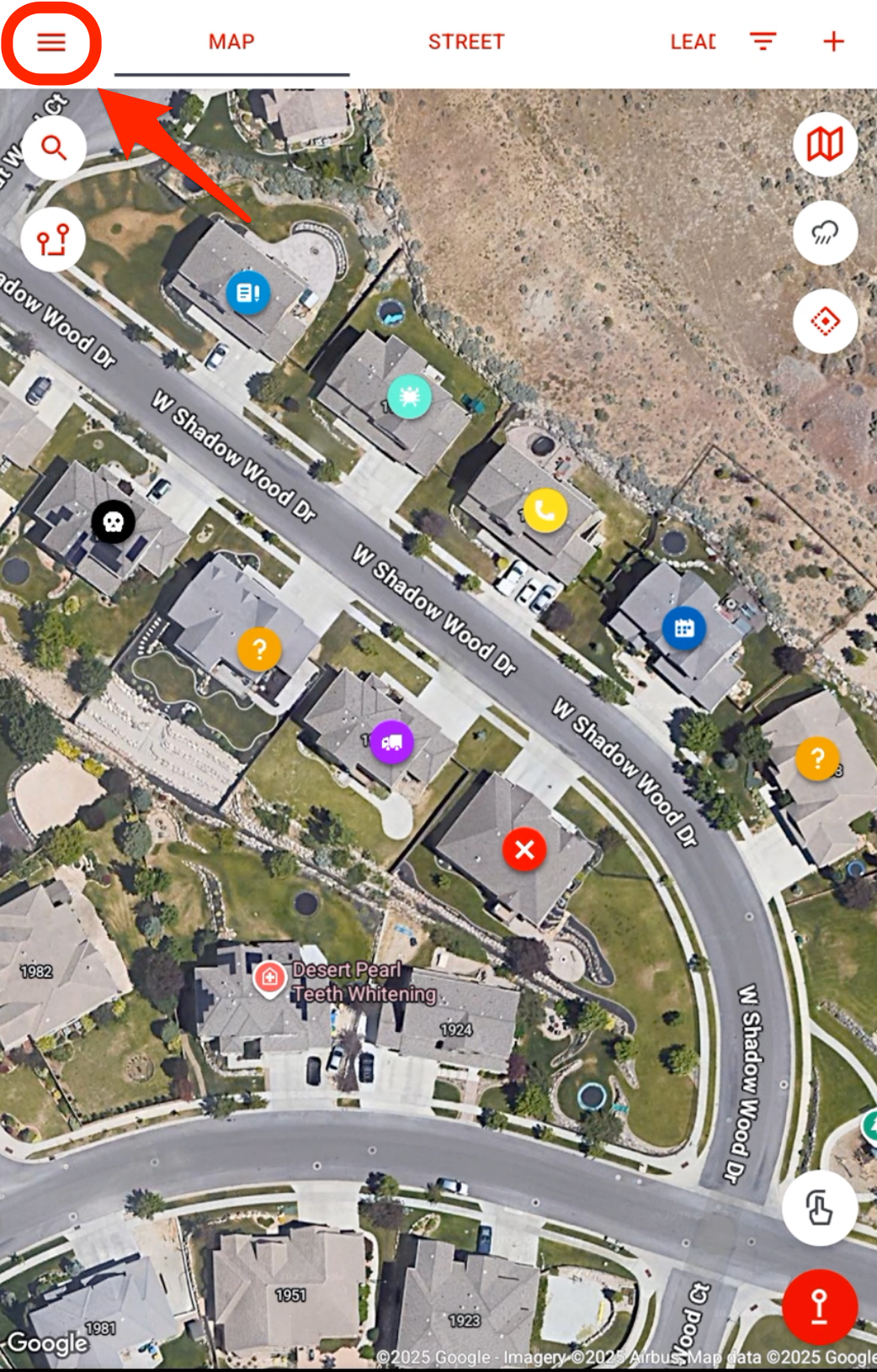Open the blue calendar pin
Viewport: 877px width, 1372px height.
683,628
